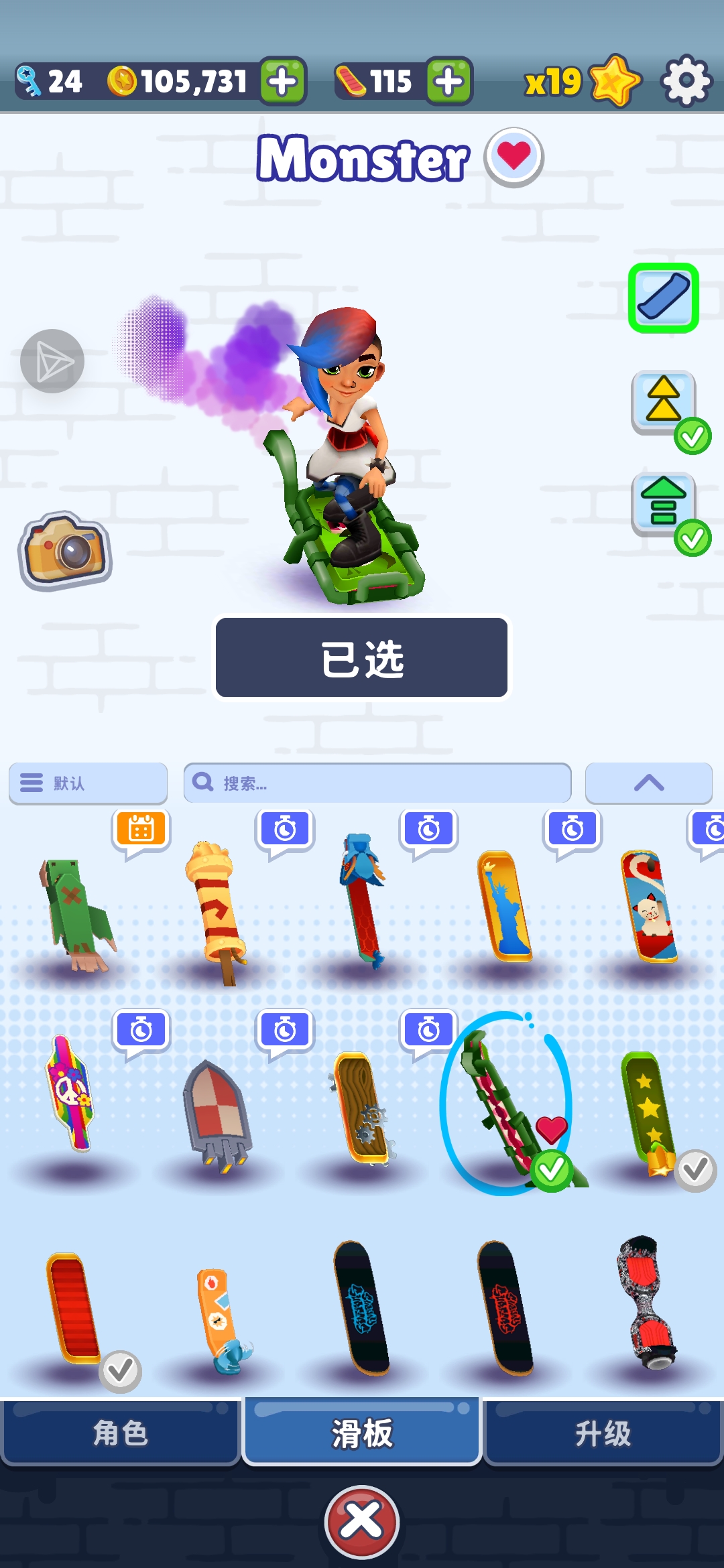Close the screen with red X
The width and height of the screenshot is (724, 1568).
pyautogui.click(x=362, y=1521)
